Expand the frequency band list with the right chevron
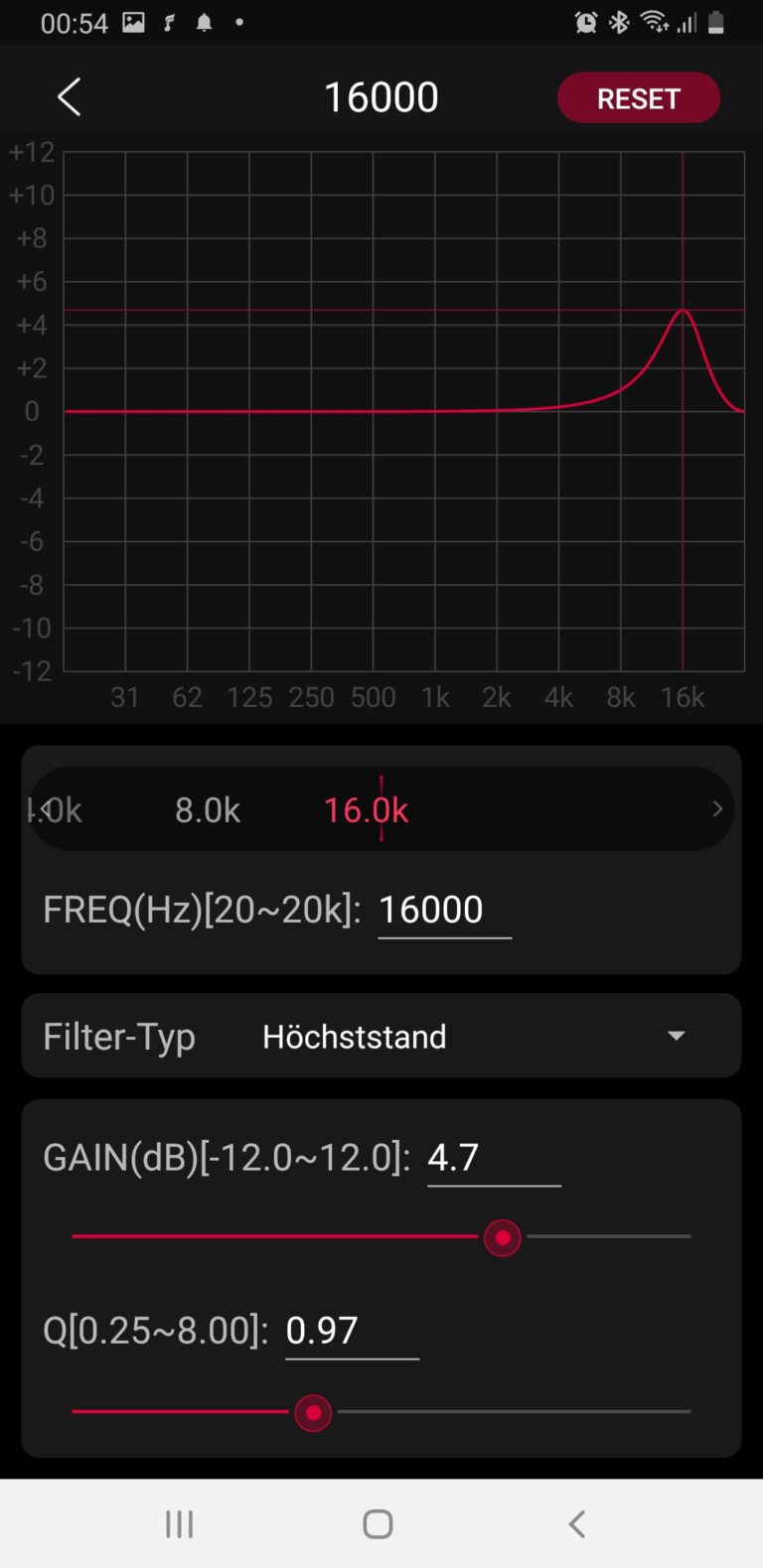This screenshot has height=1568, width=763. click(x=717, y=808)
